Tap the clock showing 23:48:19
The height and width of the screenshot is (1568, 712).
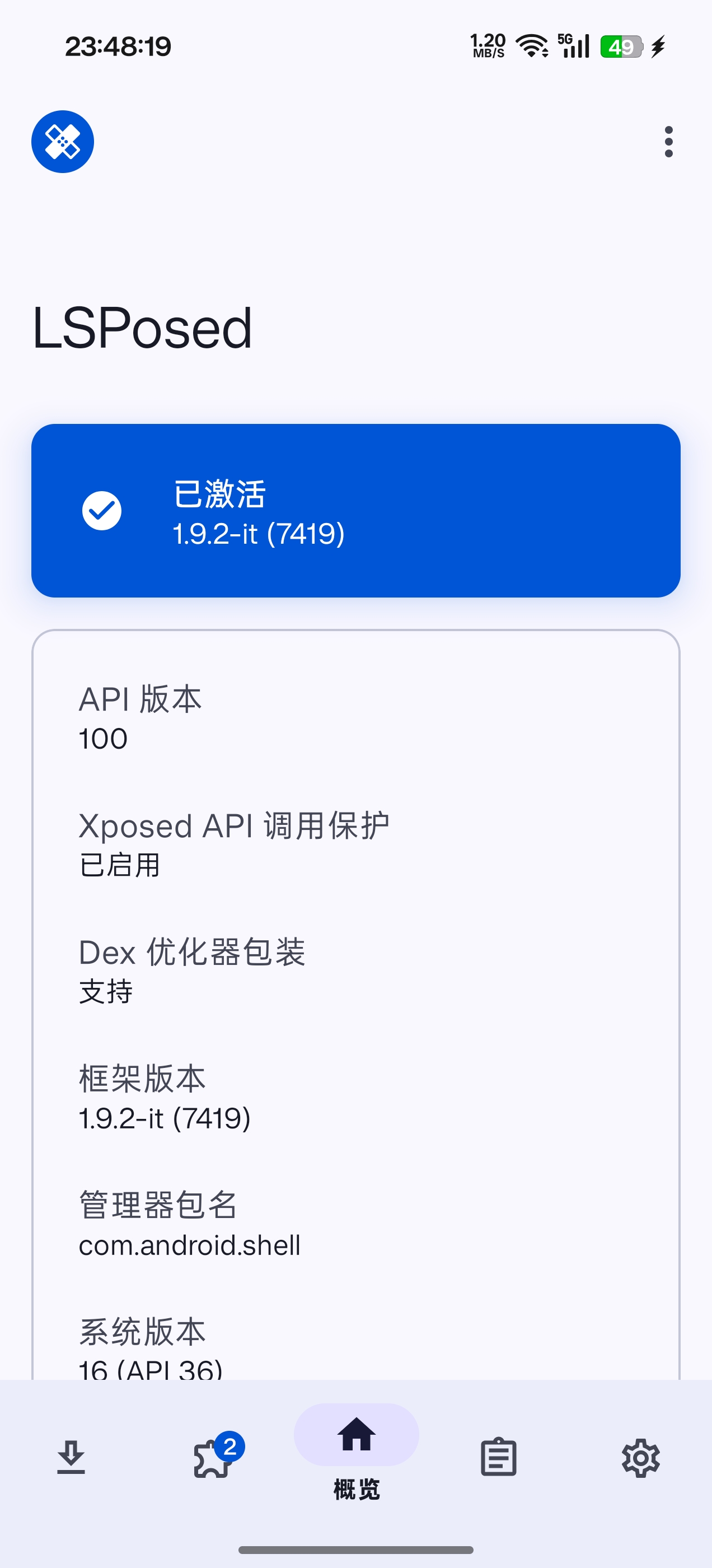[x=116, y=46]
